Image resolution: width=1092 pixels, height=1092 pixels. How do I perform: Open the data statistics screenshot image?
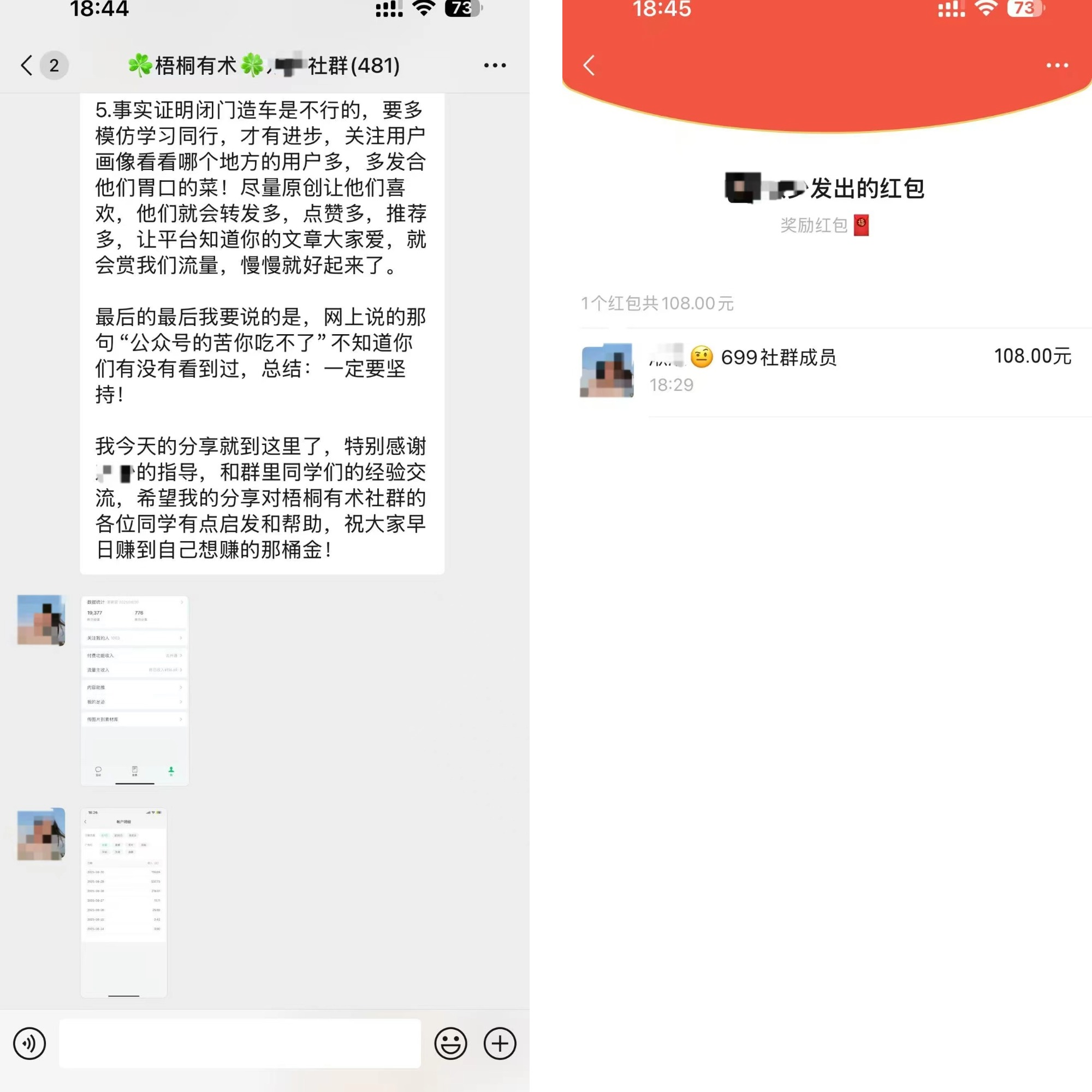(x=134, y=690)
